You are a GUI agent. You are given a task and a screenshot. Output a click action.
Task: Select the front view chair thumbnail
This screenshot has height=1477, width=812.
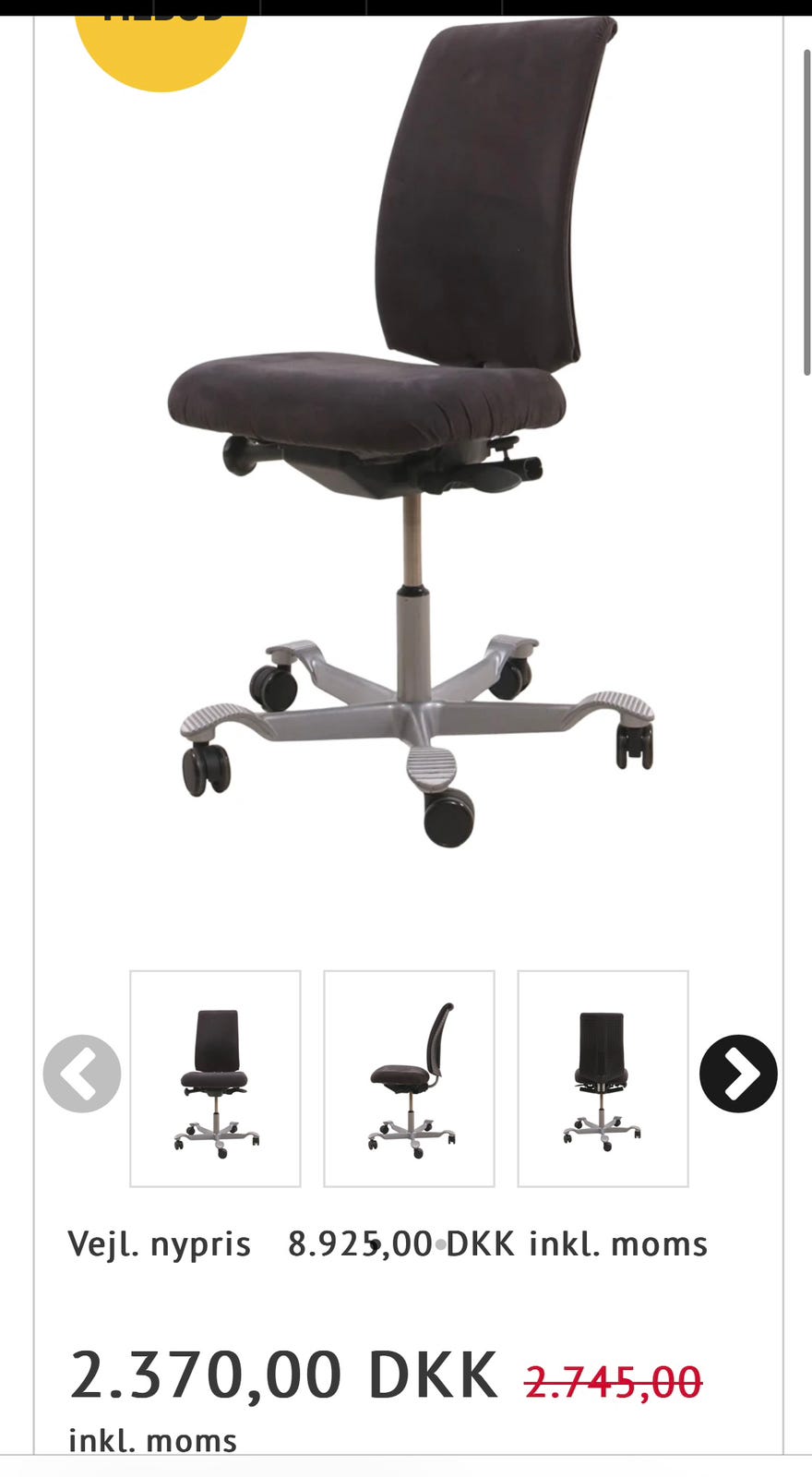point(216,1078)
